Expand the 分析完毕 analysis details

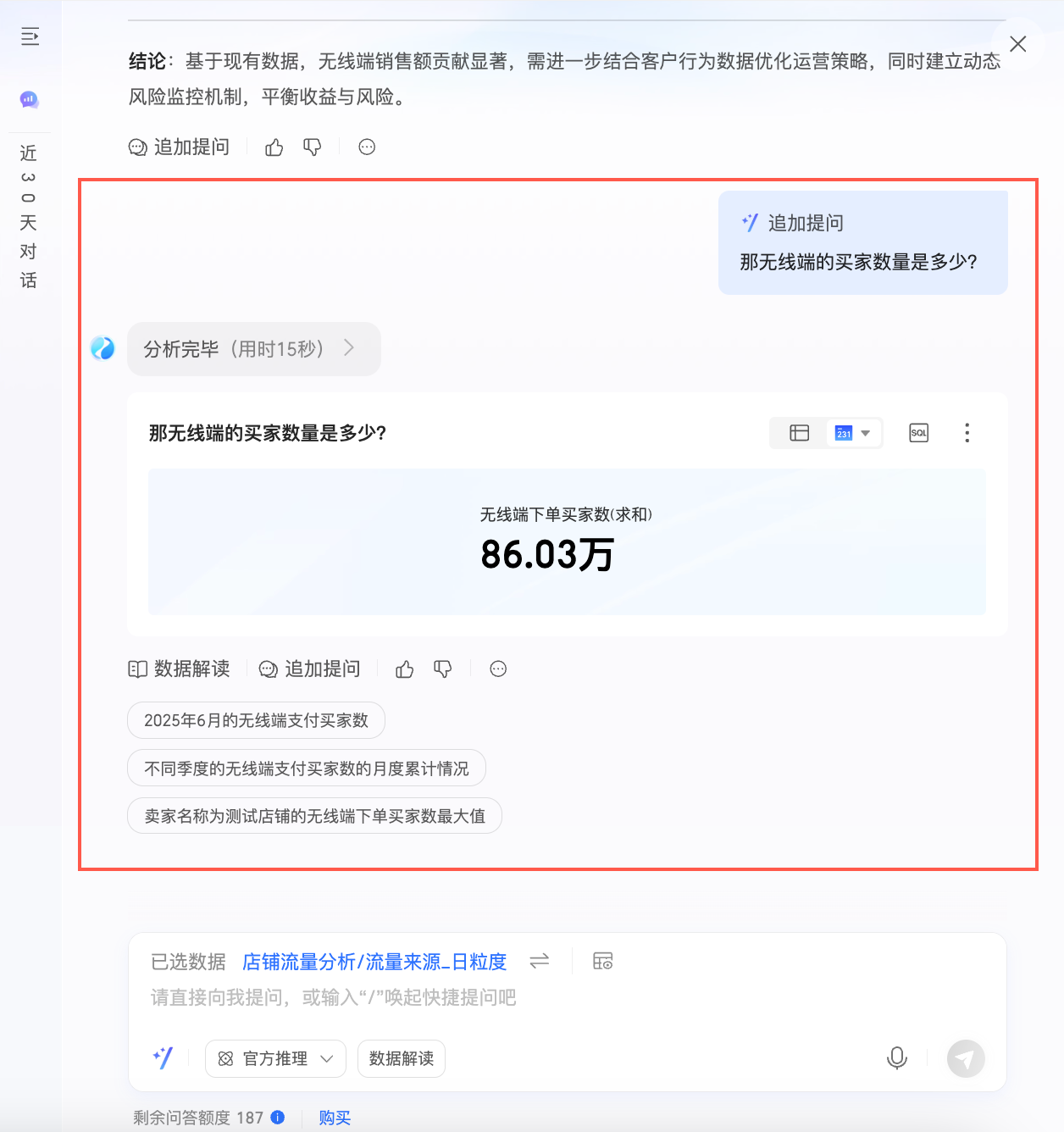[253, 349]
